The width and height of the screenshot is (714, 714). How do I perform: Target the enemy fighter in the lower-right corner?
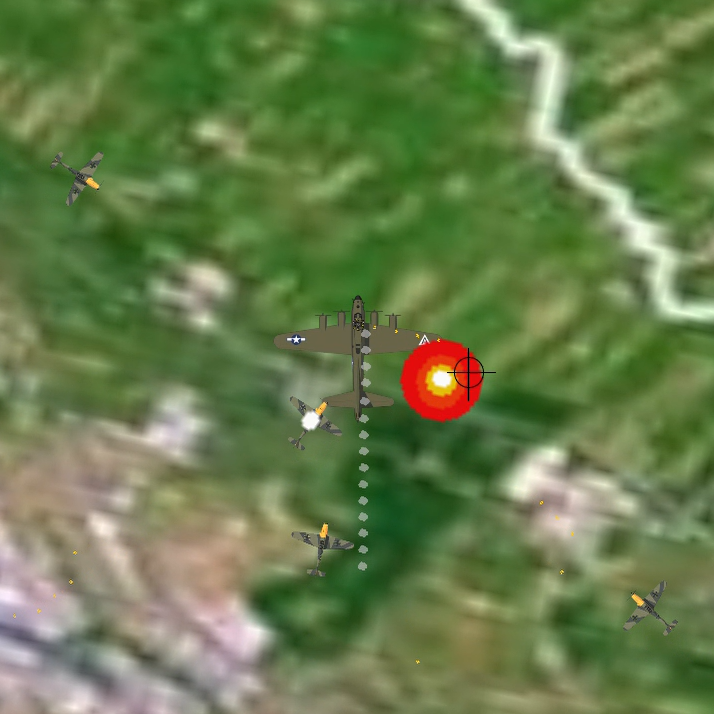650,608
